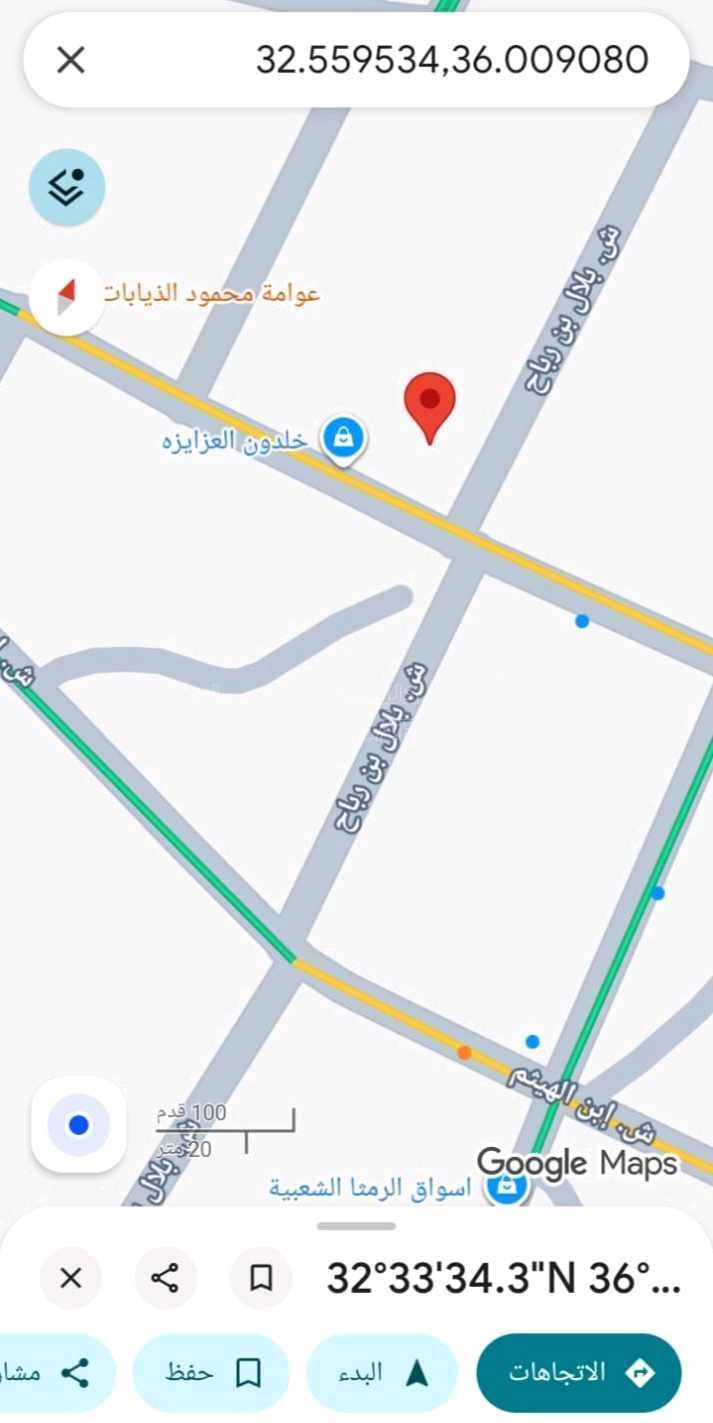Open the خلدون العزايزه shop marker
This screenshot has width=713, height=1423.
pos(343,439)
